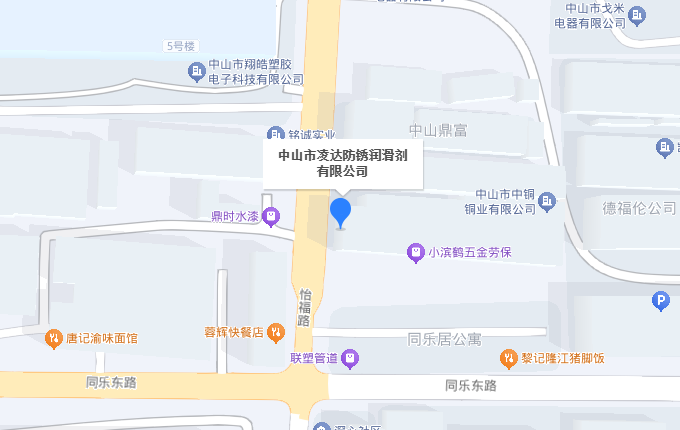Image resolution: width=680 pixels, height=430 pixels.
Task: Tap the 中山市凌达防锈润滑剂有限公司 callout label
Action: click(342, 163)
